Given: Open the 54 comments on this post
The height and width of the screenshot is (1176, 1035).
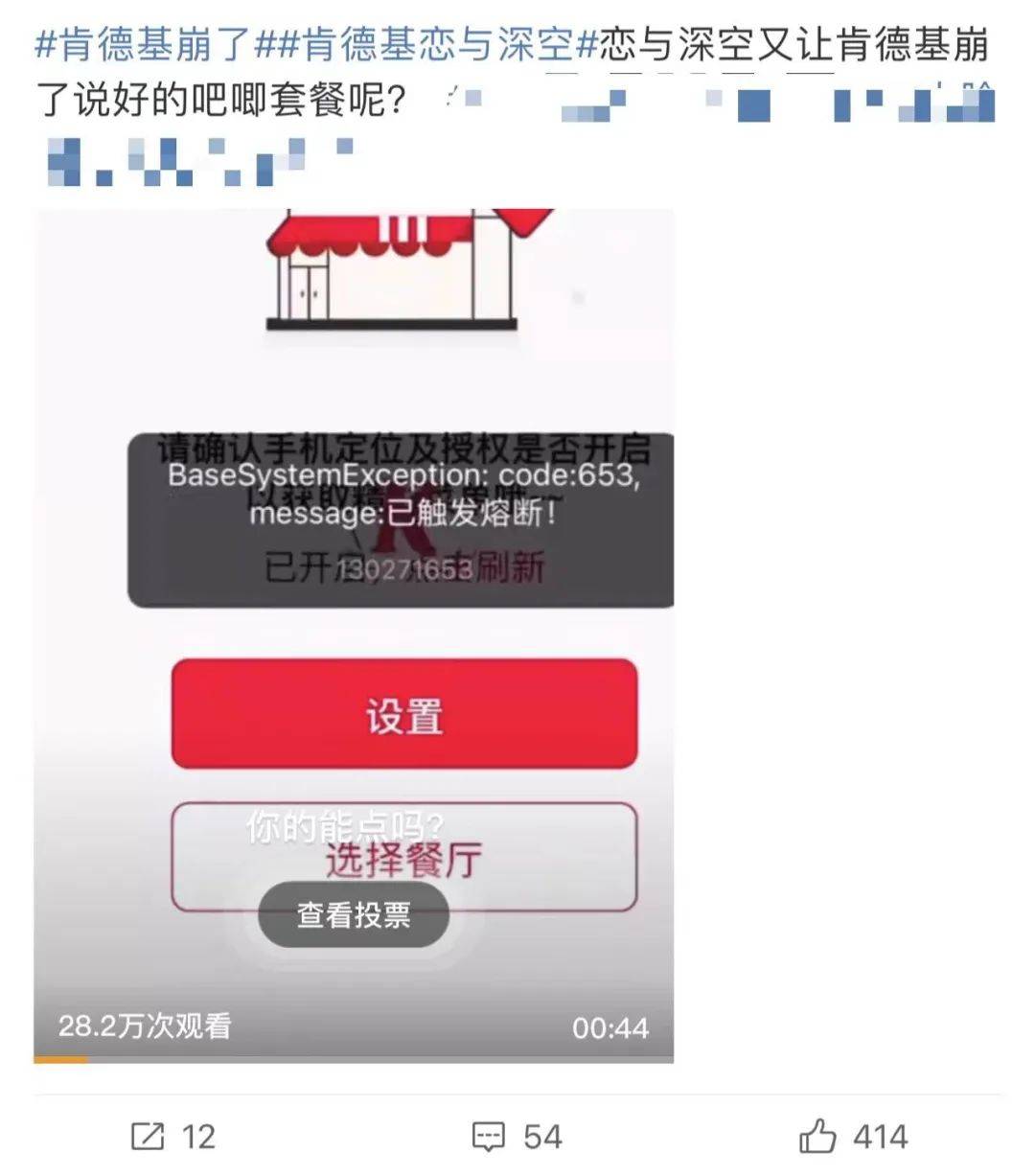Looking at the screenshot, I should tap(517, 1137).
